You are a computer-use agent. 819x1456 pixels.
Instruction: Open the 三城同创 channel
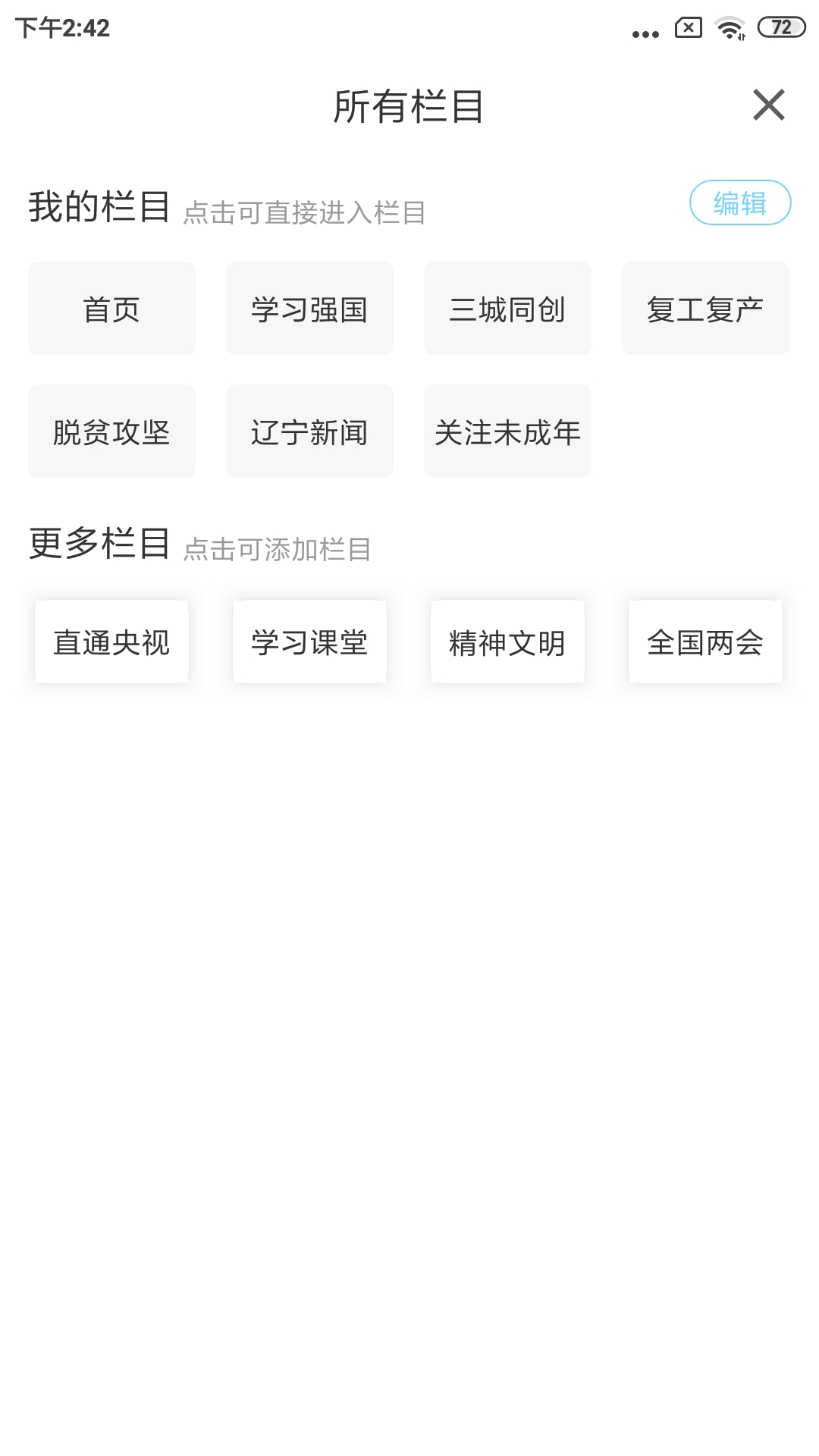(507, 308)
